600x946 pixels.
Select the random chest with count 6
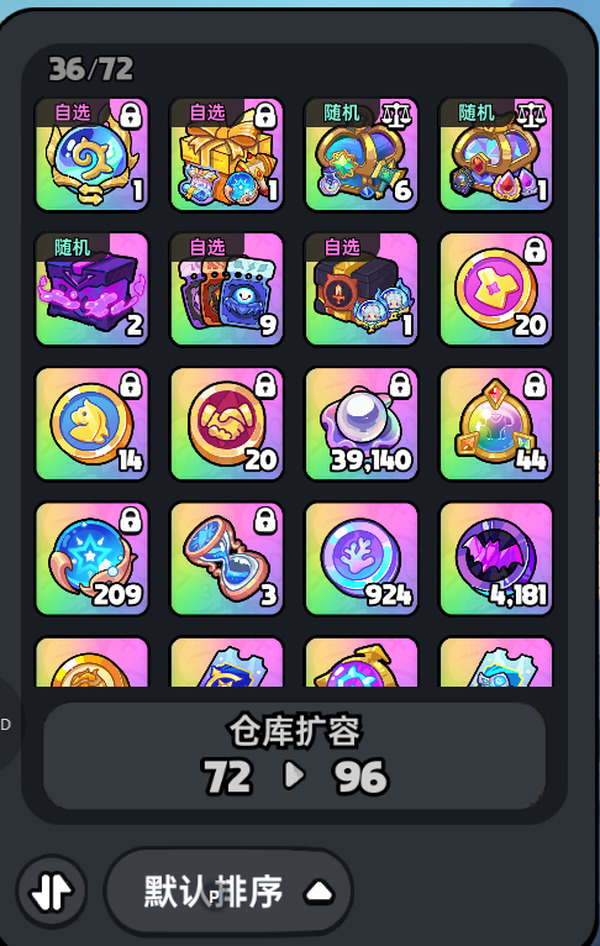361,154
